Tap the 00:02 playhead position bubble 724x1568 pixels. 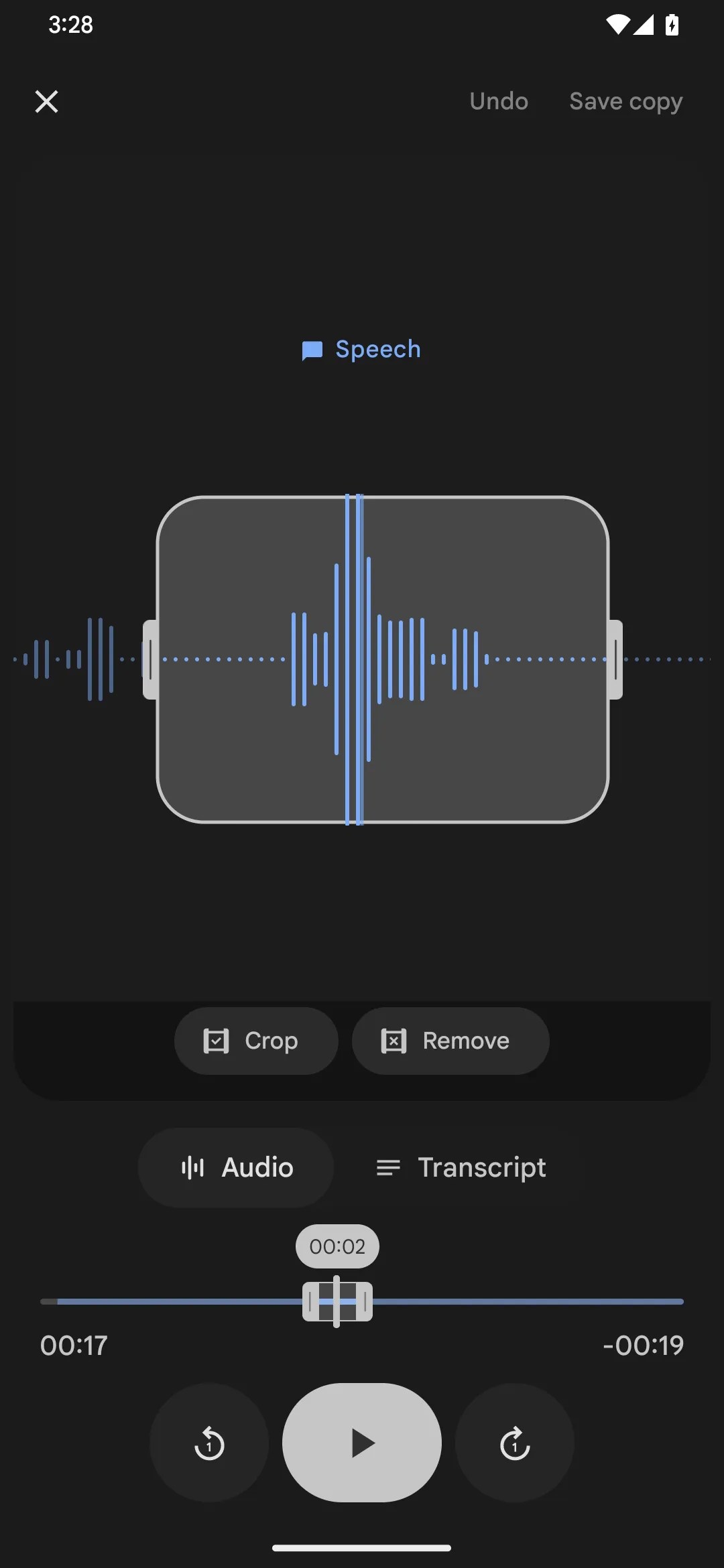coord(337,1246)
